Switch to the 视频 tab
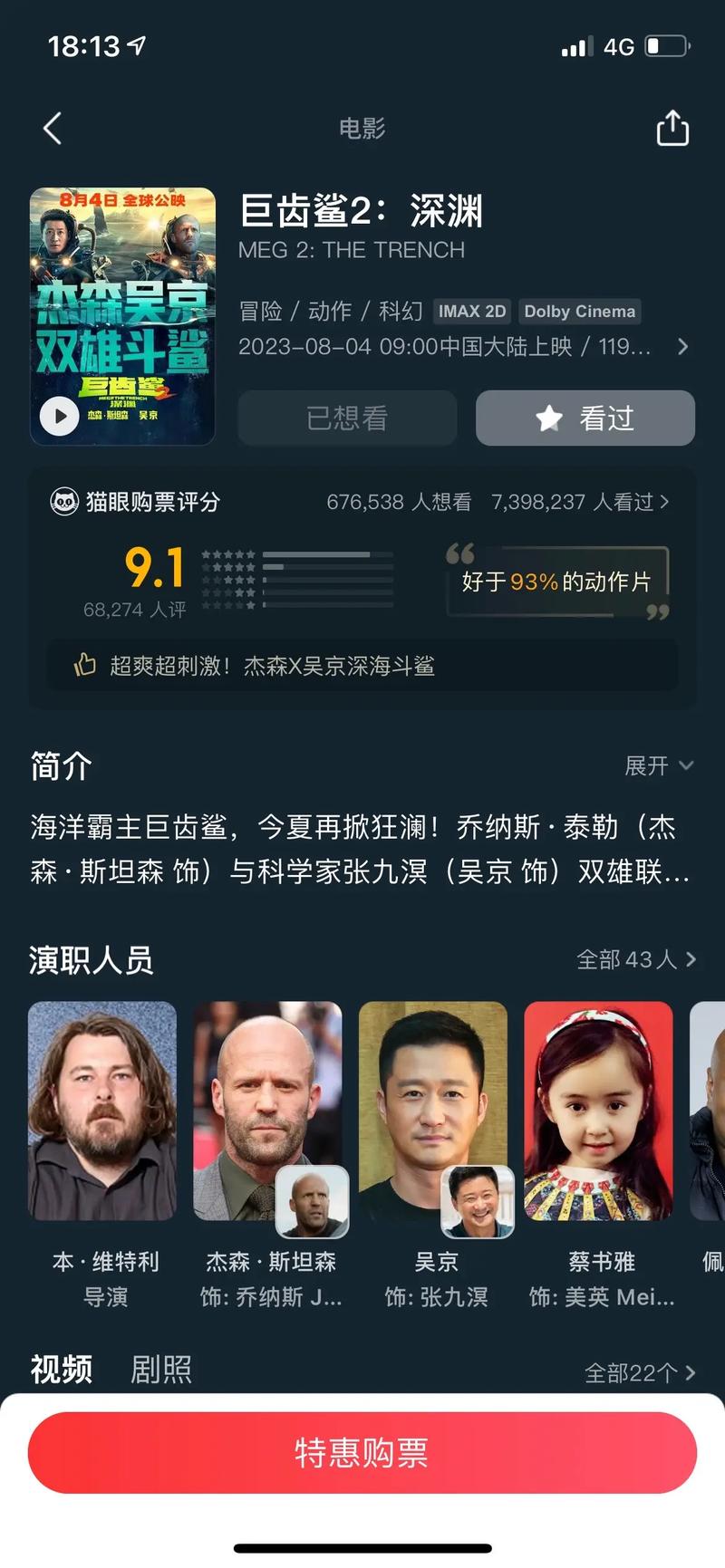Screen dimensions: 725x1568 click(x=61, y=1369)
